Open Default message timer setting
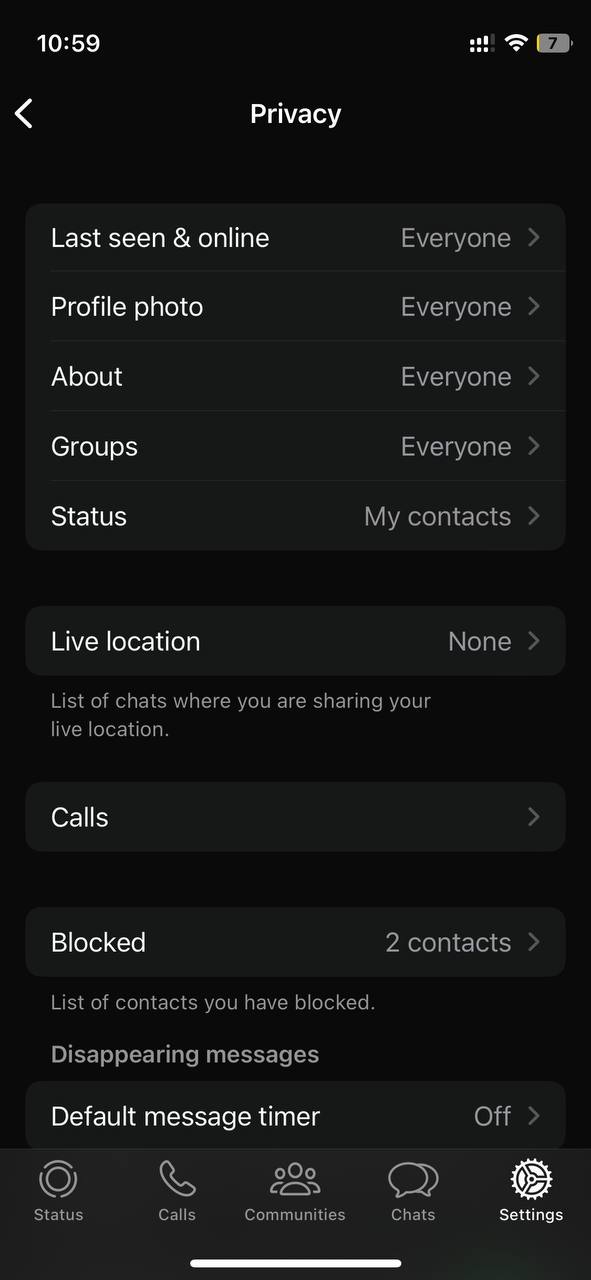This screenshot has width=591, height=1280. coord(295,1116)
